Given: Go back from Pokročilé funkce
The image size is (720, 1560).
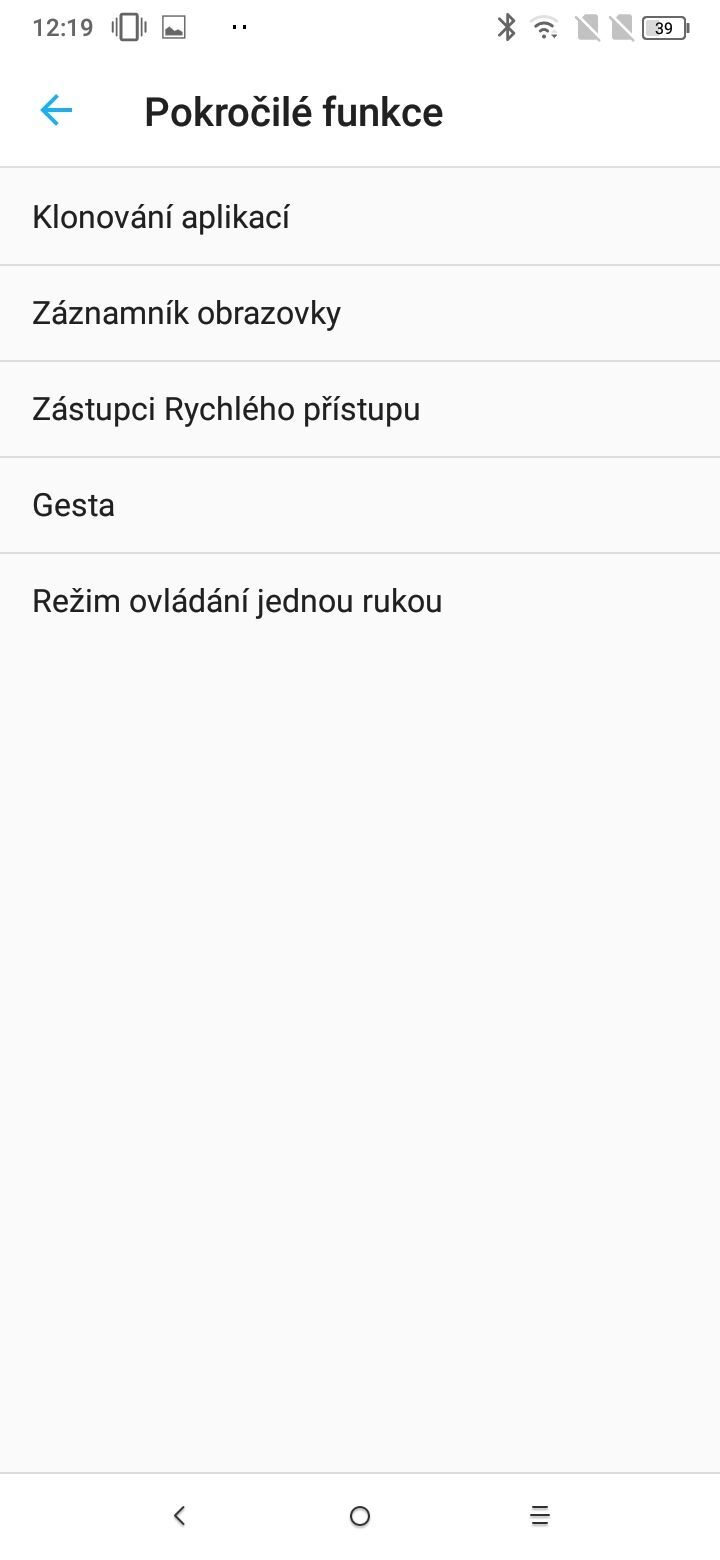Looking at the screenshot, I should (56, 111).
